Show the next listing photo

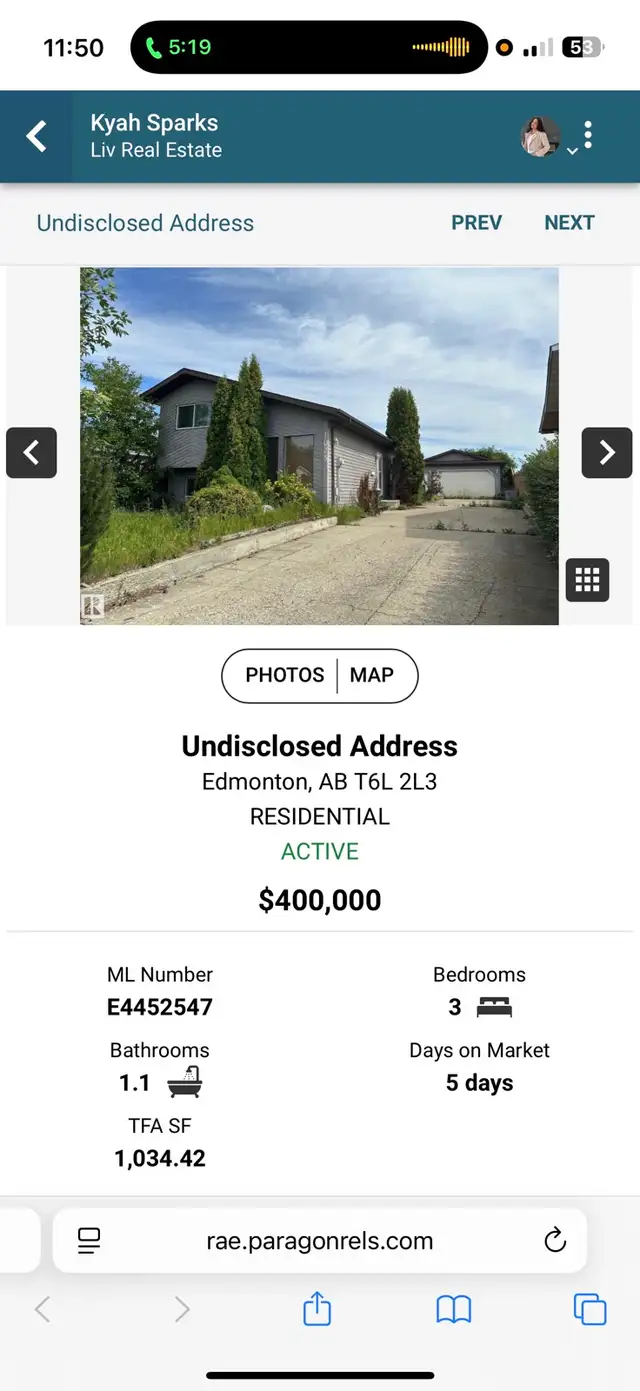(x=607, y=453)
